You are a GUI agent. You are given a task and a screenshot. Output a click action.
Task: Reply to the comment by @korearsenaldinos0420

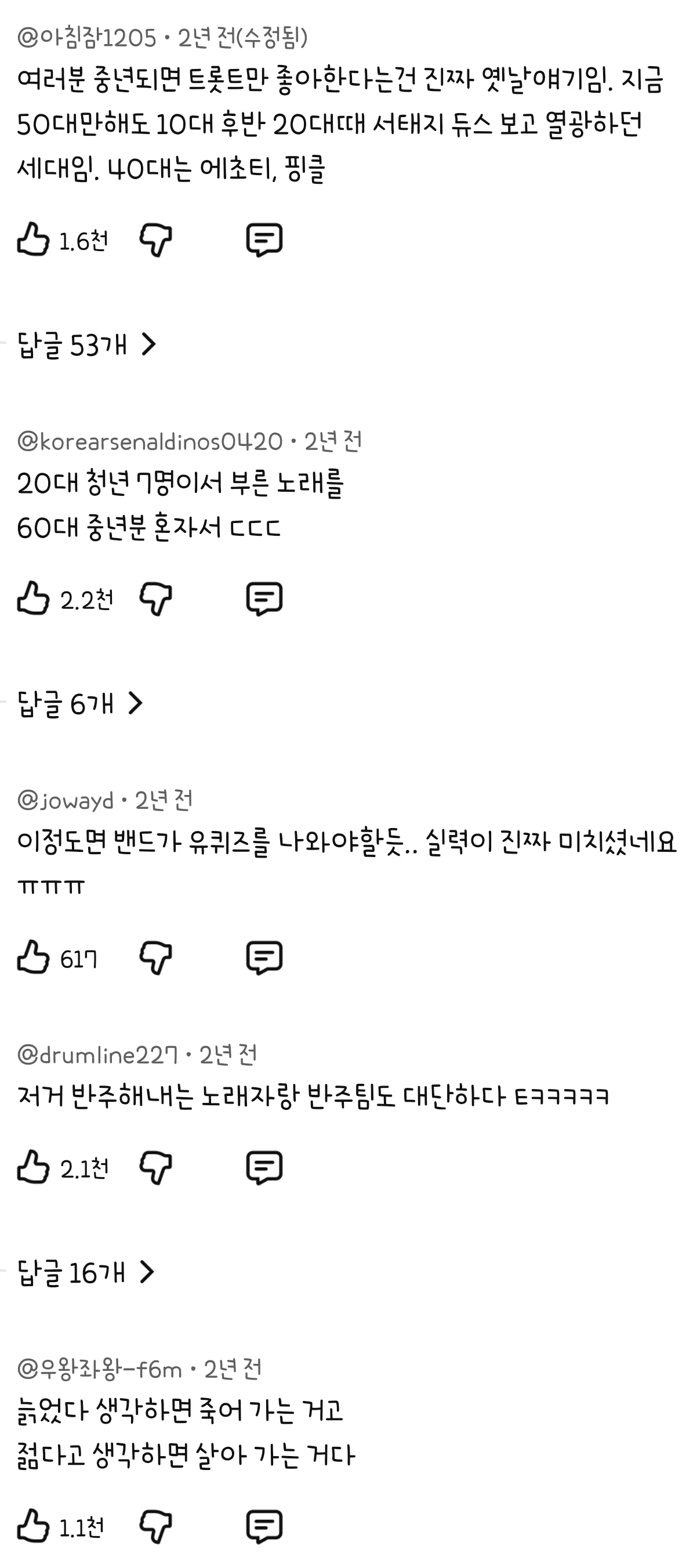[x=264, y=598]
